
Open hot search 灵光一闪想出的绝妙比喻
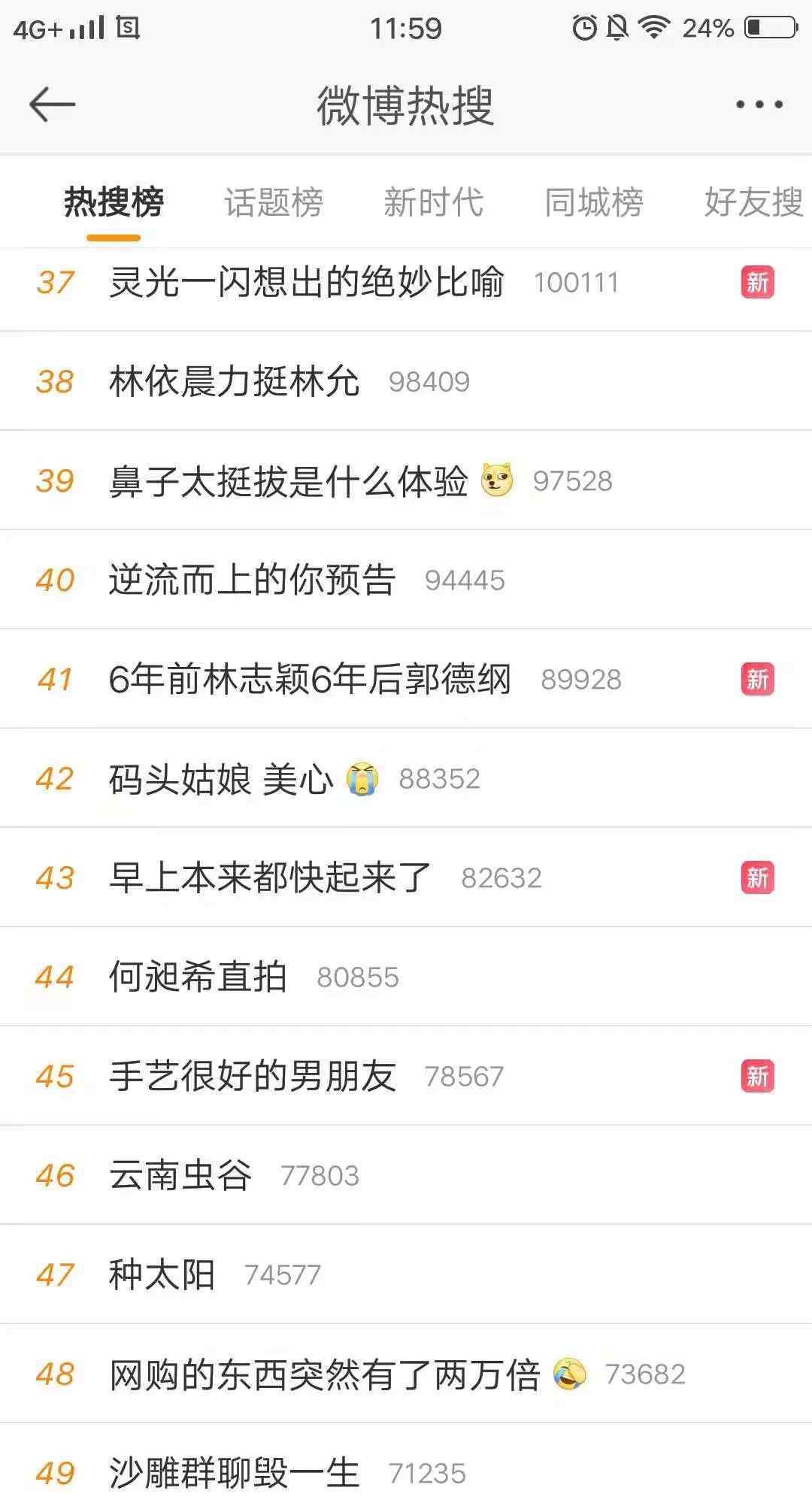tap(406, 283)
